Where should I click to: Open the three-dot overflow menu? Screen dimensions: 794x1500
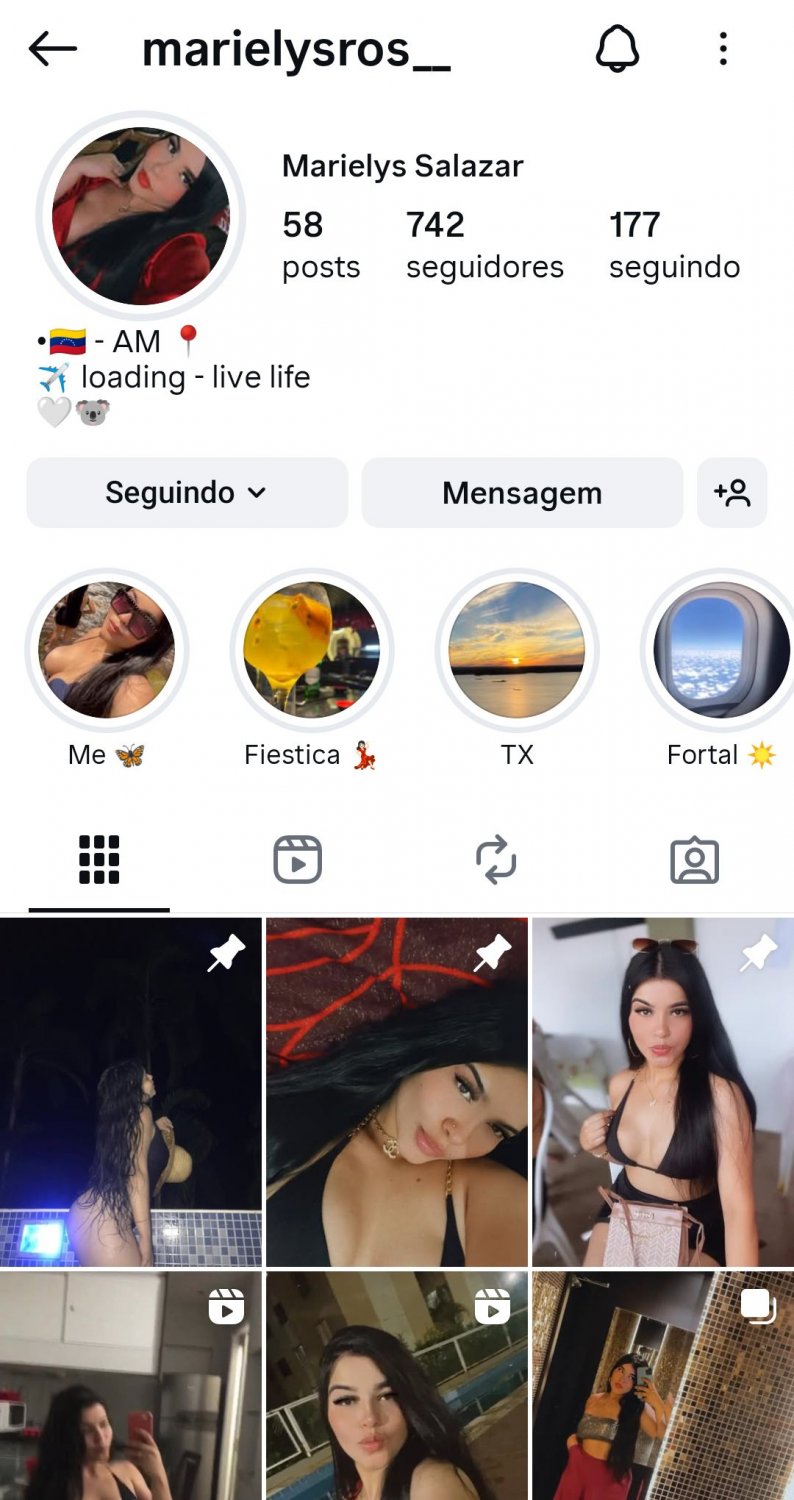click(723, 48)
